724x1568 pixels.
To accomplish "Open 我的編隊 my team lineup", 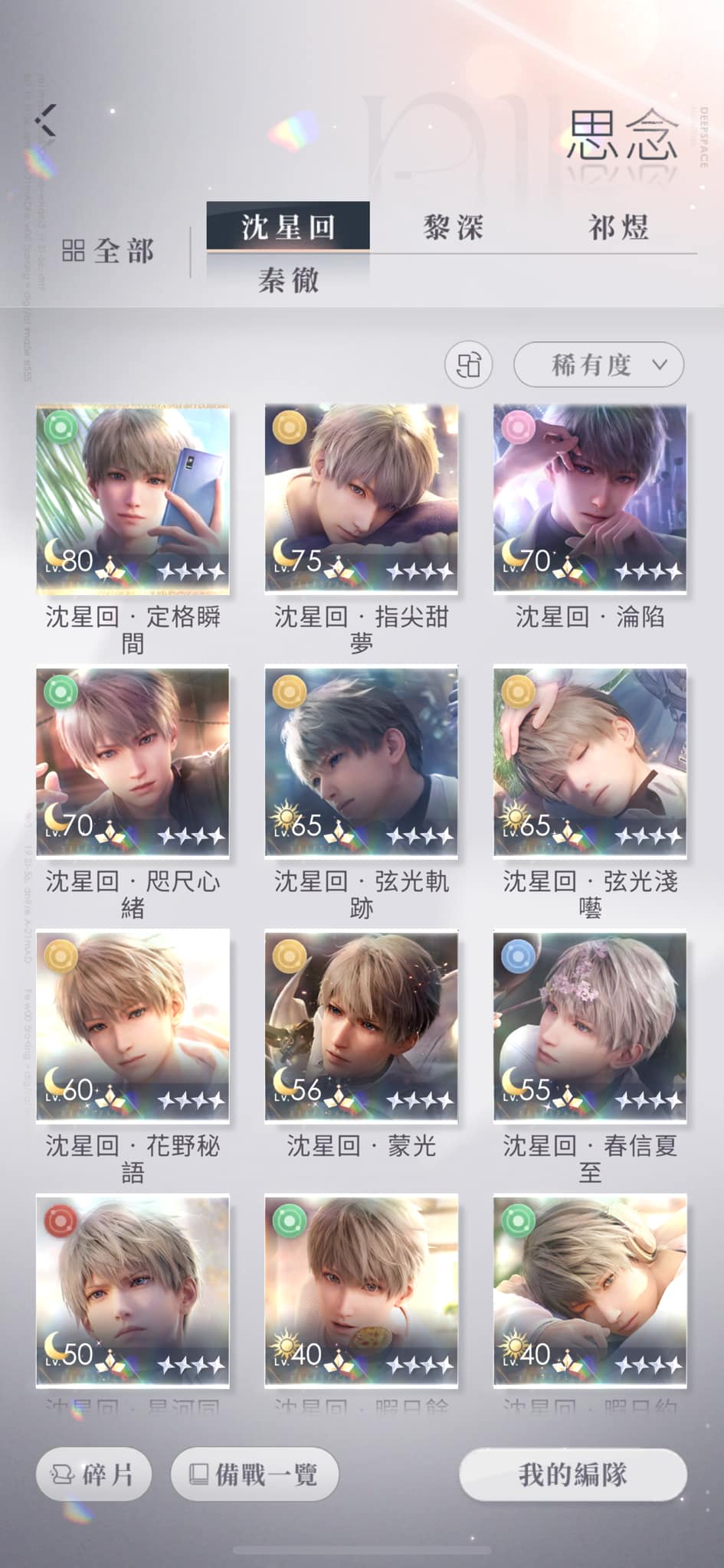I will 572,1473.
